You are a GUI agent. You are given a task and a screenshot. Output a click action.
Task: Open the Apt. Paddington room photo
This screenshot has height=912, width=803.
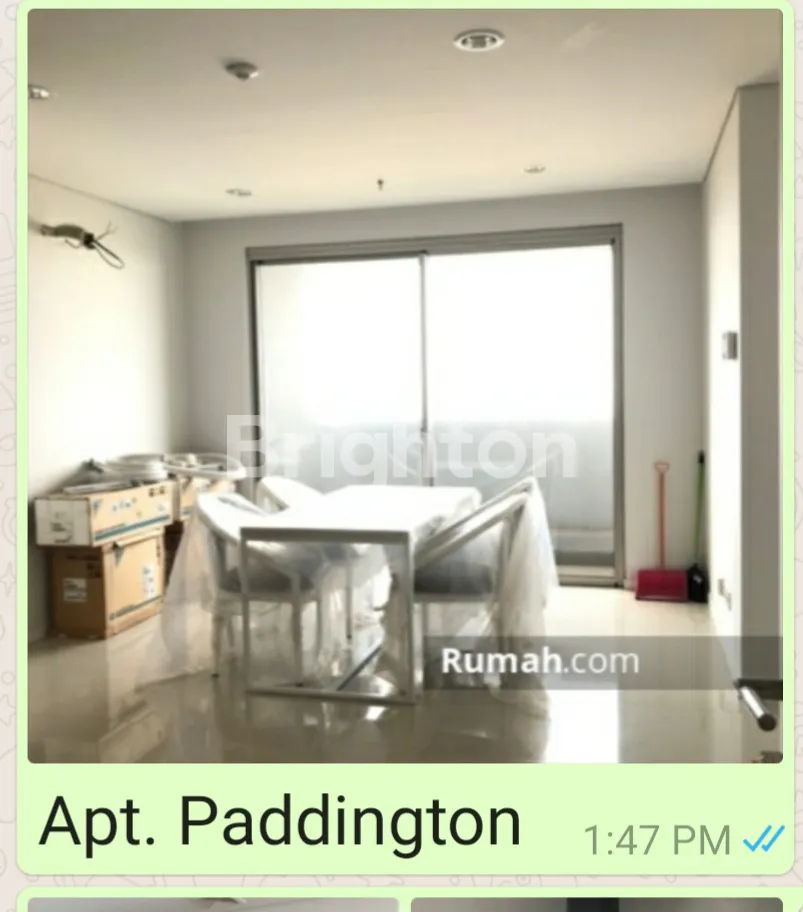pyautogui.click(x=404, y=385)
